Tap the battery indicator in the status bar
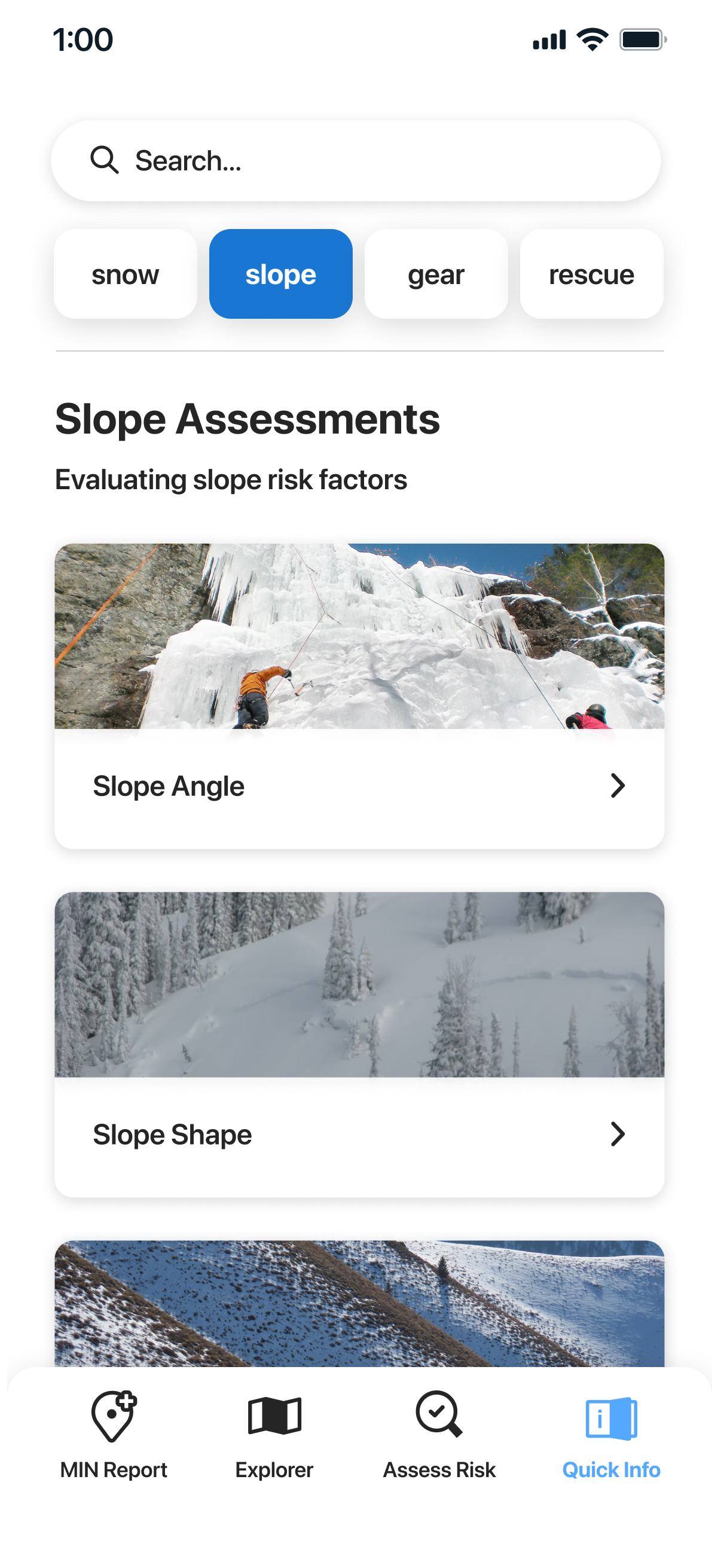This screenshot has width=721, height=1568. [642, 38]
